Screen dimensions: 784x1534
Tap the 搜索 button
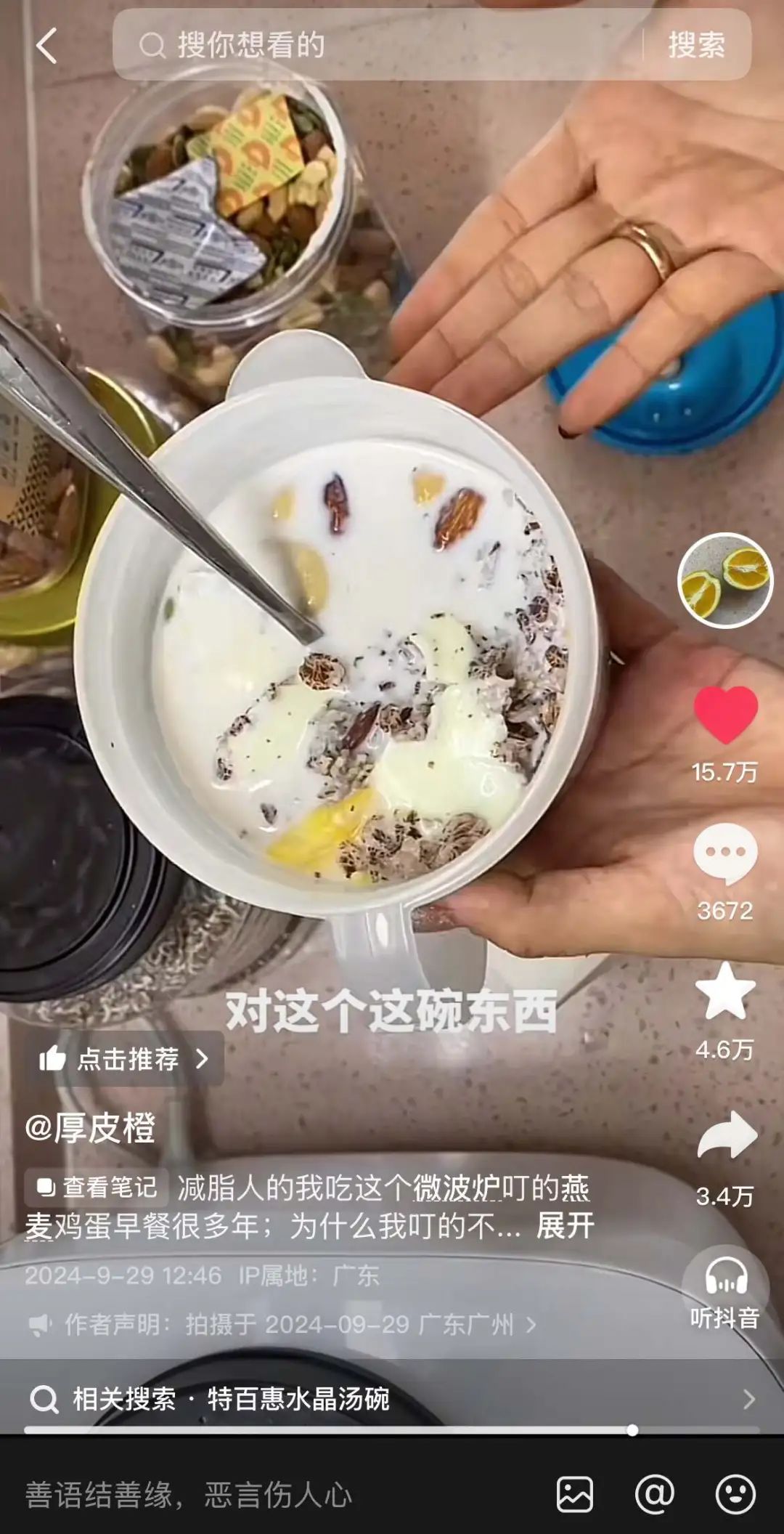[x=696, y=45]
